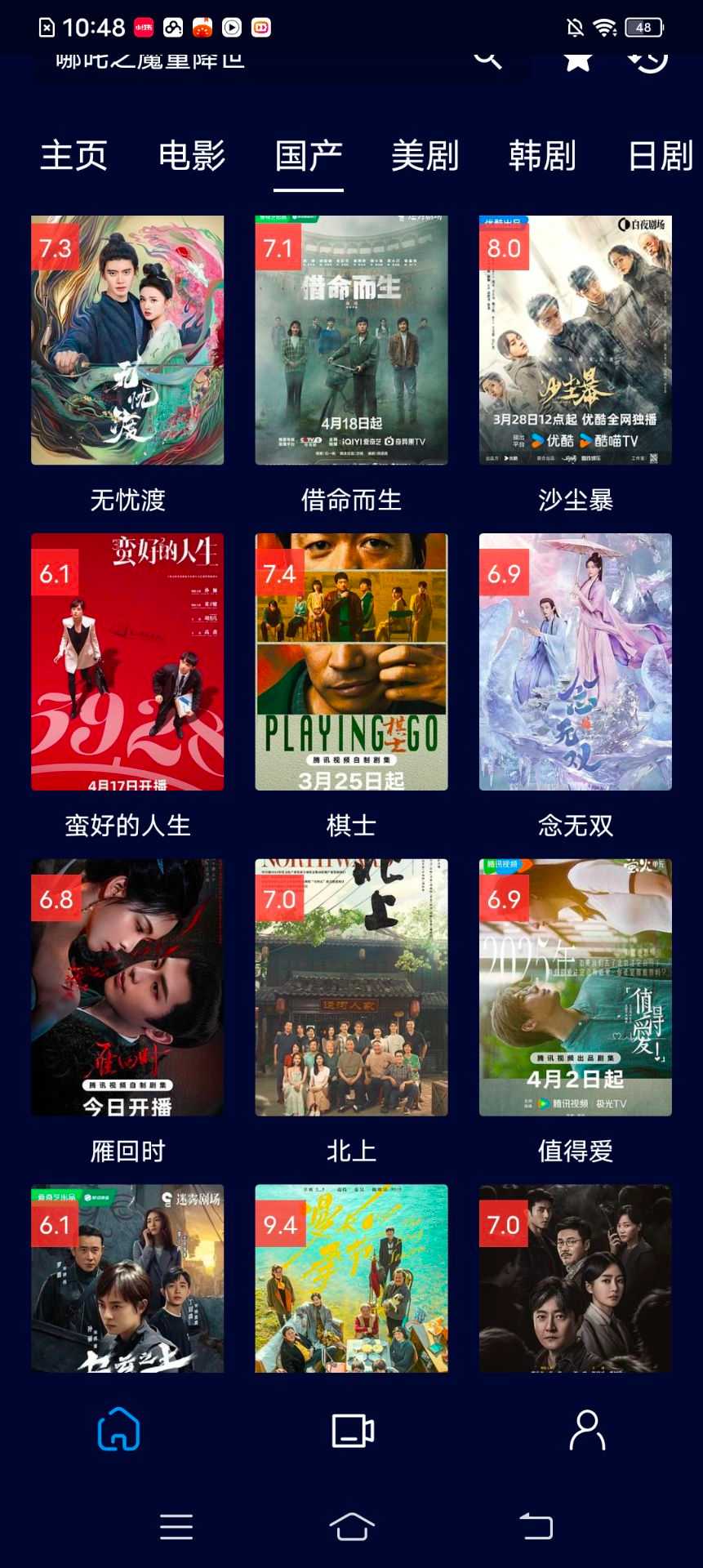The height and width of the screenshot is (1568, 703).
Task: Go to the profile tab
Action: coord(587,1430)
